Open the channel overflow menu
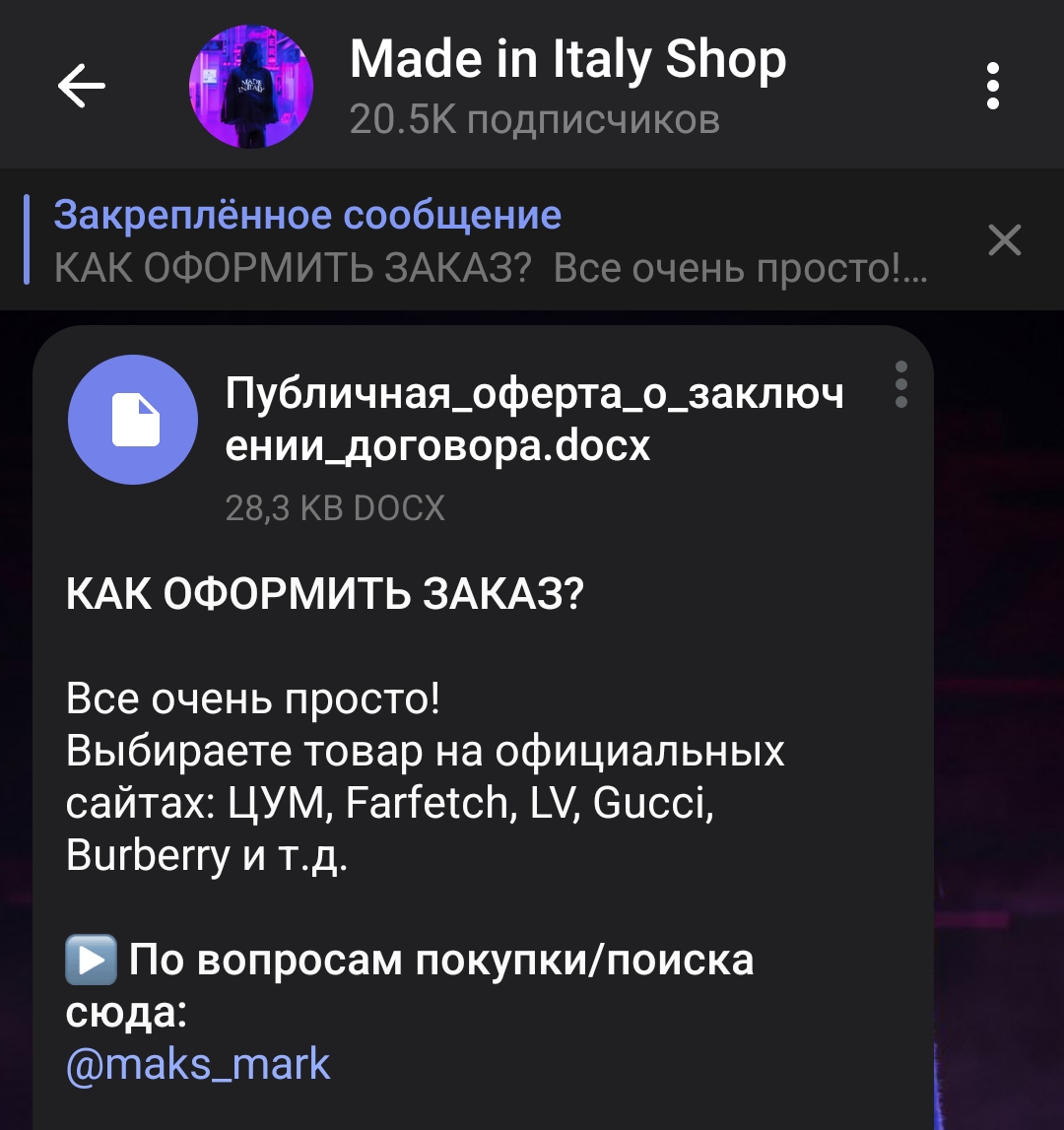The image size is (1064, 1130). (993, 87)
